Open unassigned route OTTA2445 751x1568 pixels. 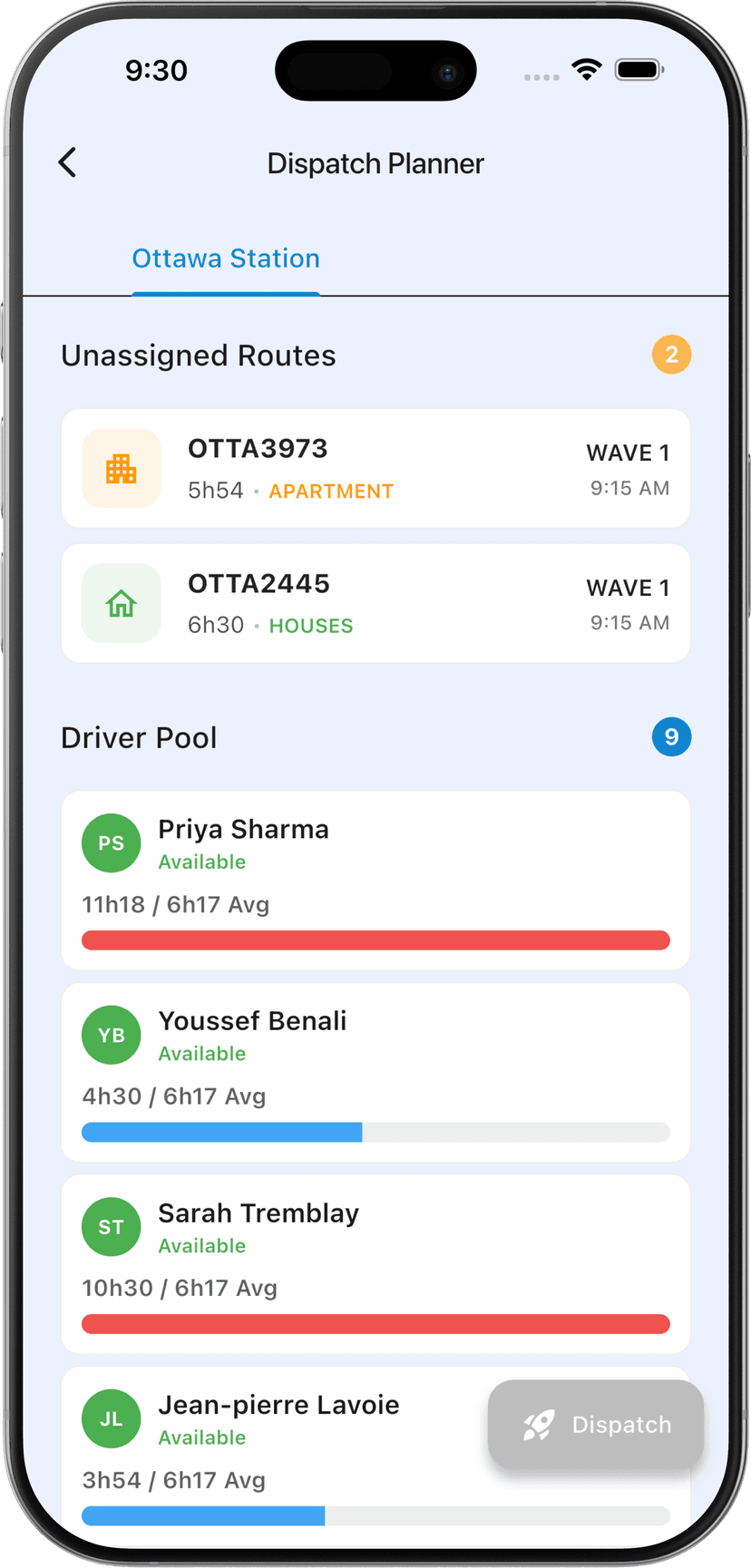coord(375,603)
